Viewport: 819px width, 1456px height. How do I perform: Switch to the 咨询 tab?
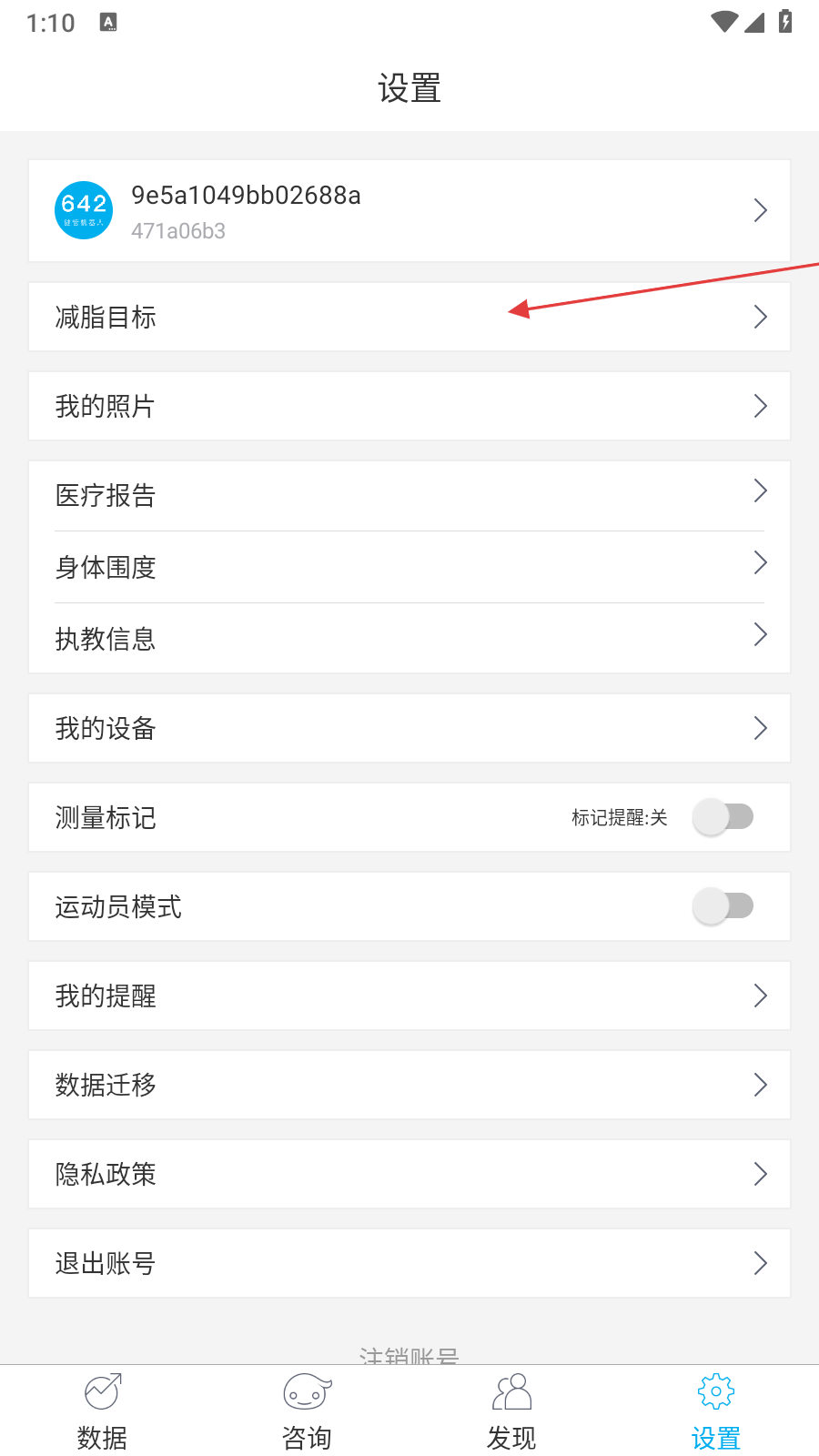[307, 1411]
